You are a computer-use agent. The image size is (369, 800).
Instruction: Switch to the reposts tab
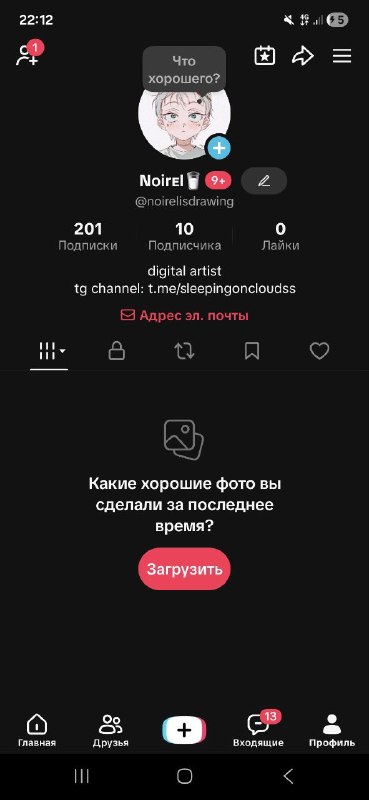(184, 351)
